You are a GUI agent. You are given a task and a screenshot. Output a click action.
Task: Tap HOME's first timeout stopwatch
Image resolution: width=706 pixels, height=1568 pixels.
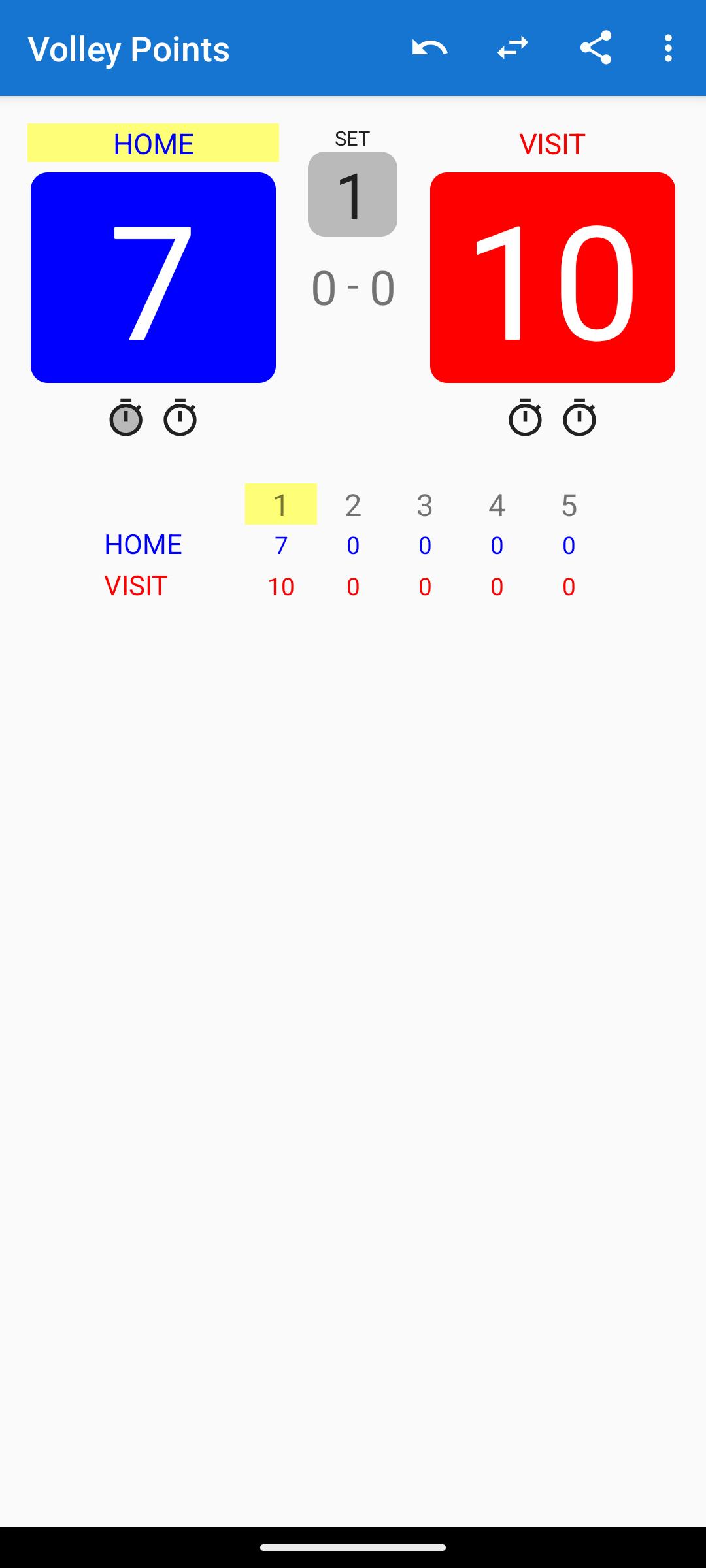click(126, 417)
